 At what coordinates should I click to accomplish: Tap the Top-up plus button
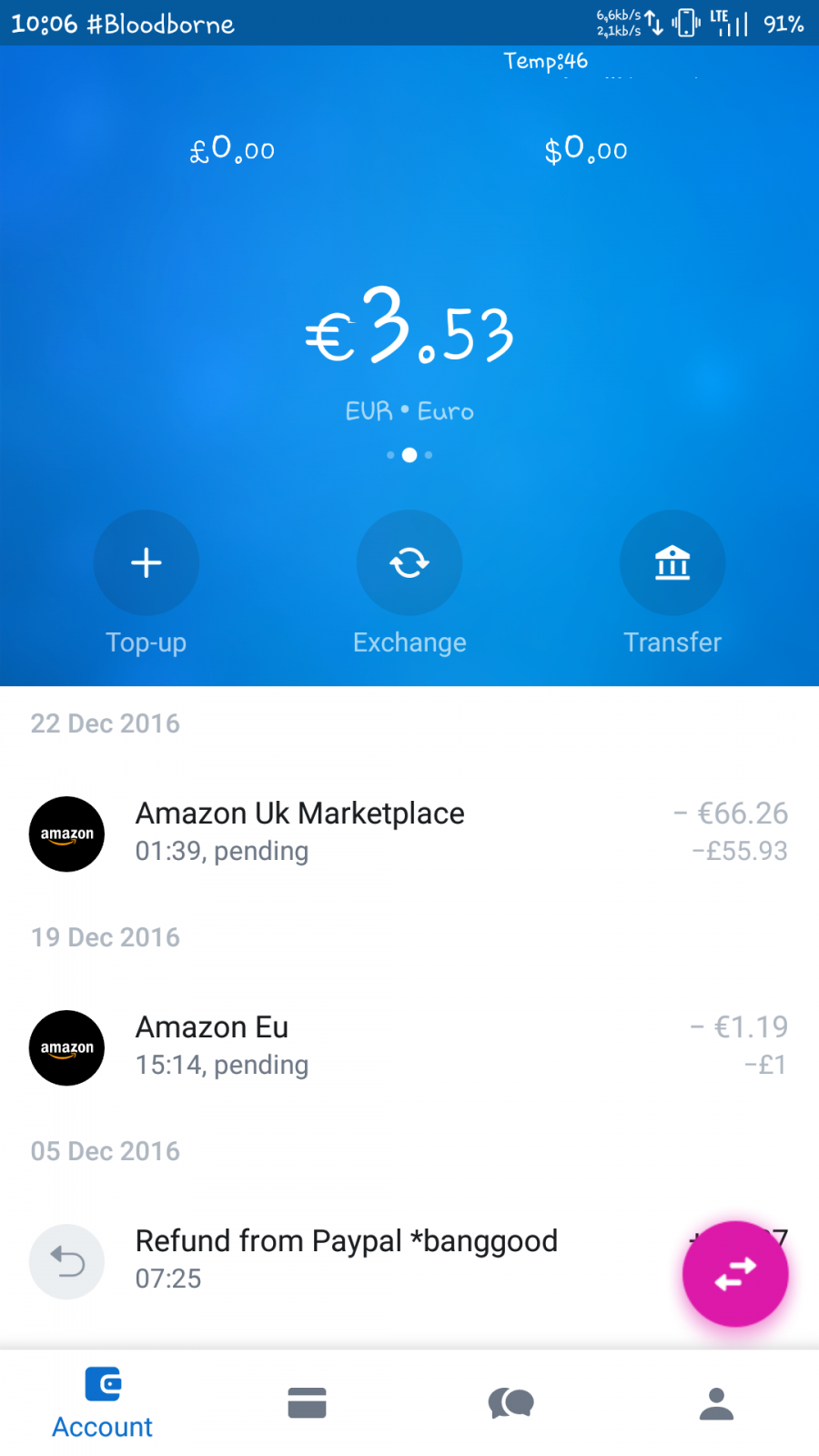(146, 562)
